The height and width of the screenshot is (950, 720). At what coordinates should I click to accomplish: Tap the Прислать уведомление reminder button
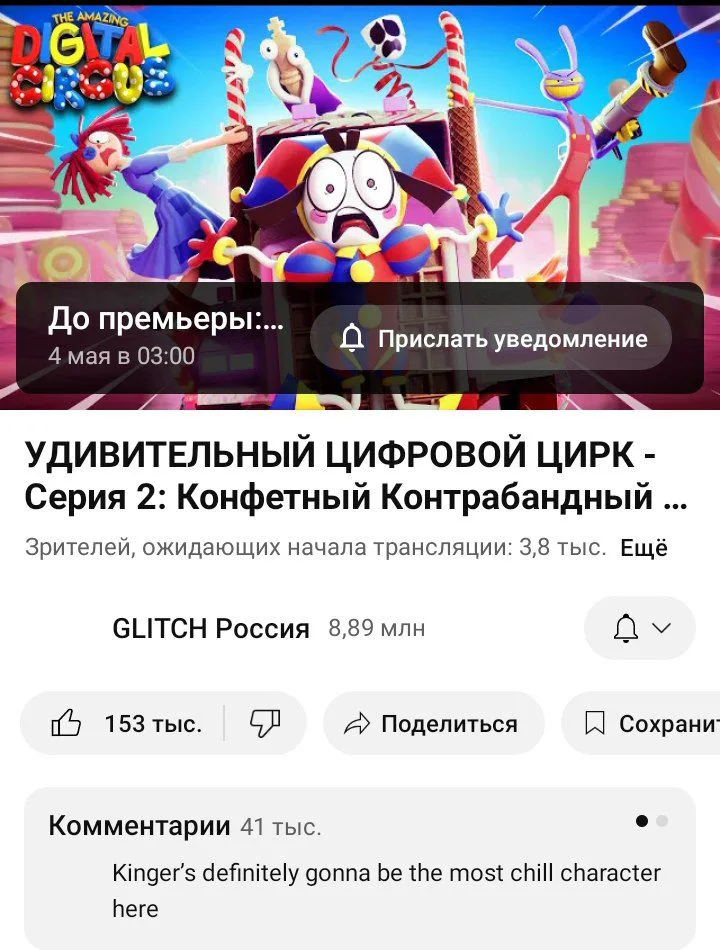pos(491,340)
